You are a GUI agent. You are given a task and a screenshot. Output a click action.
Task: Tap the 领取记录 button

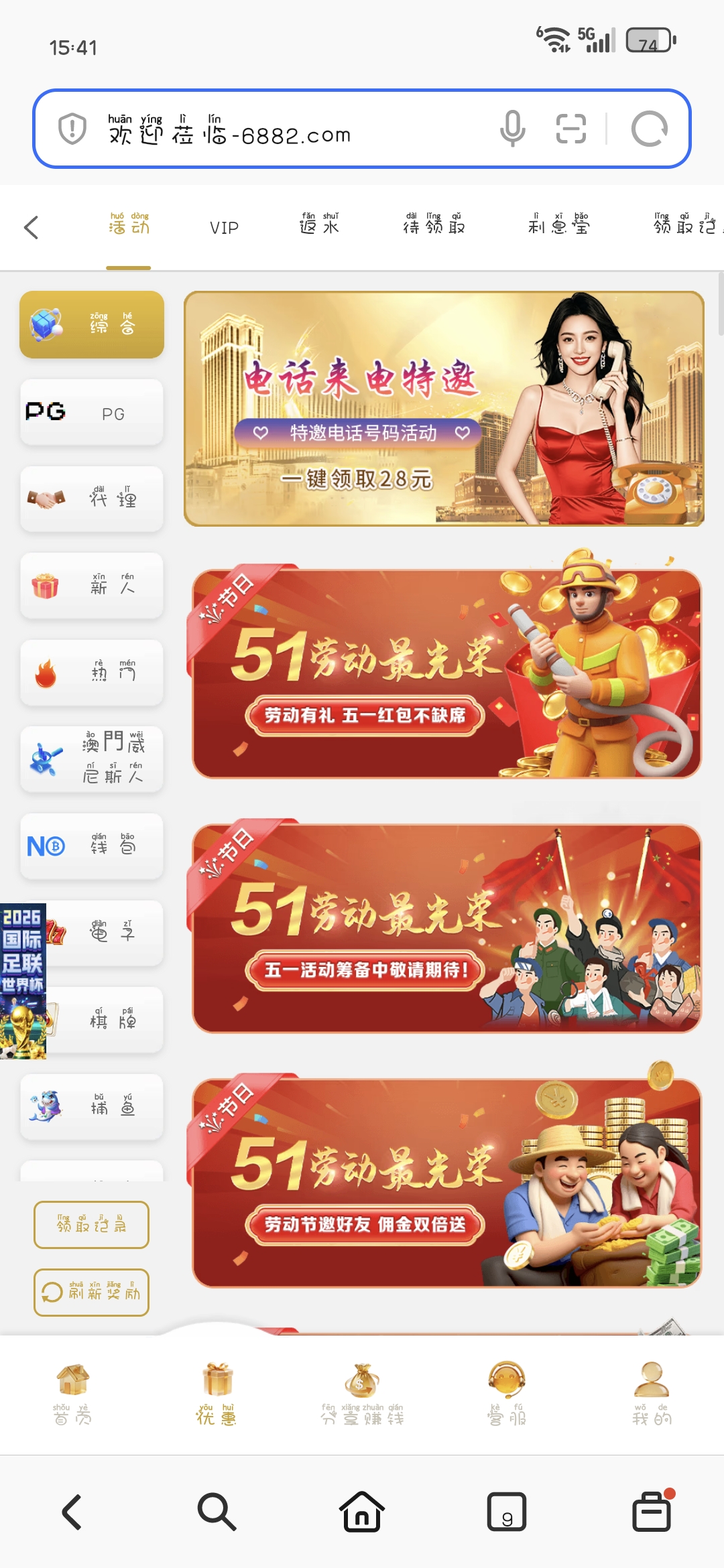(91, 1225)
